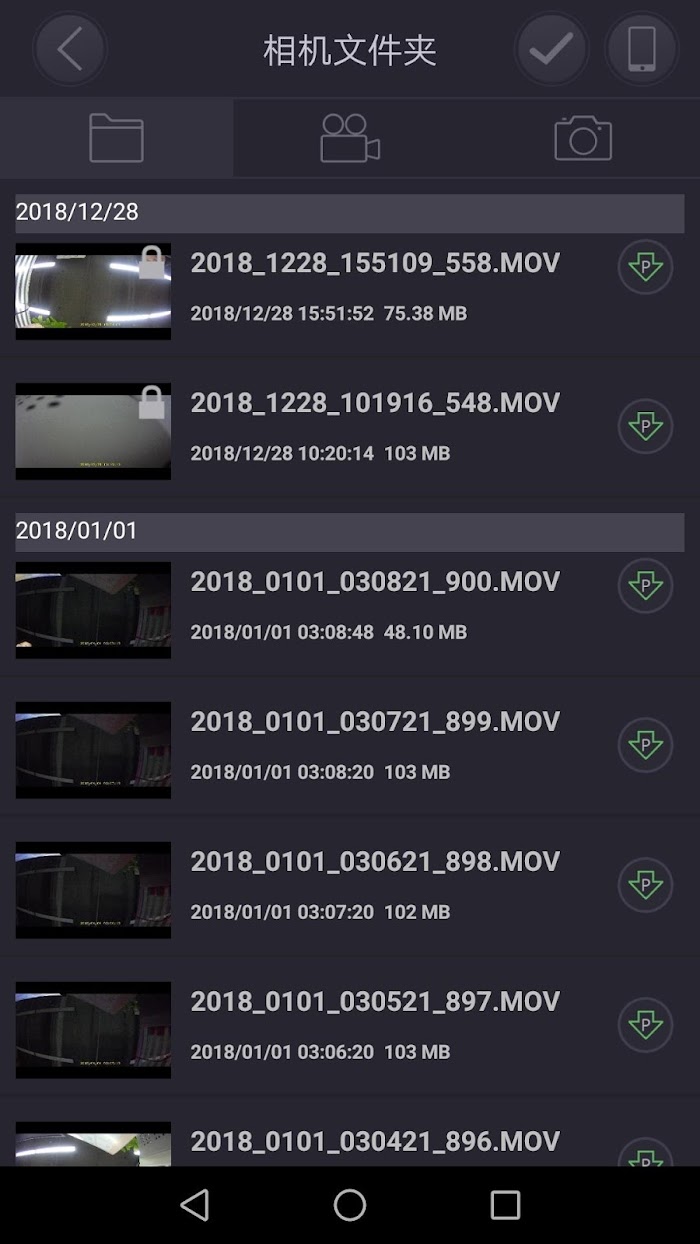
Task: Go back using the top-left arrow
Action: point(70,49)
